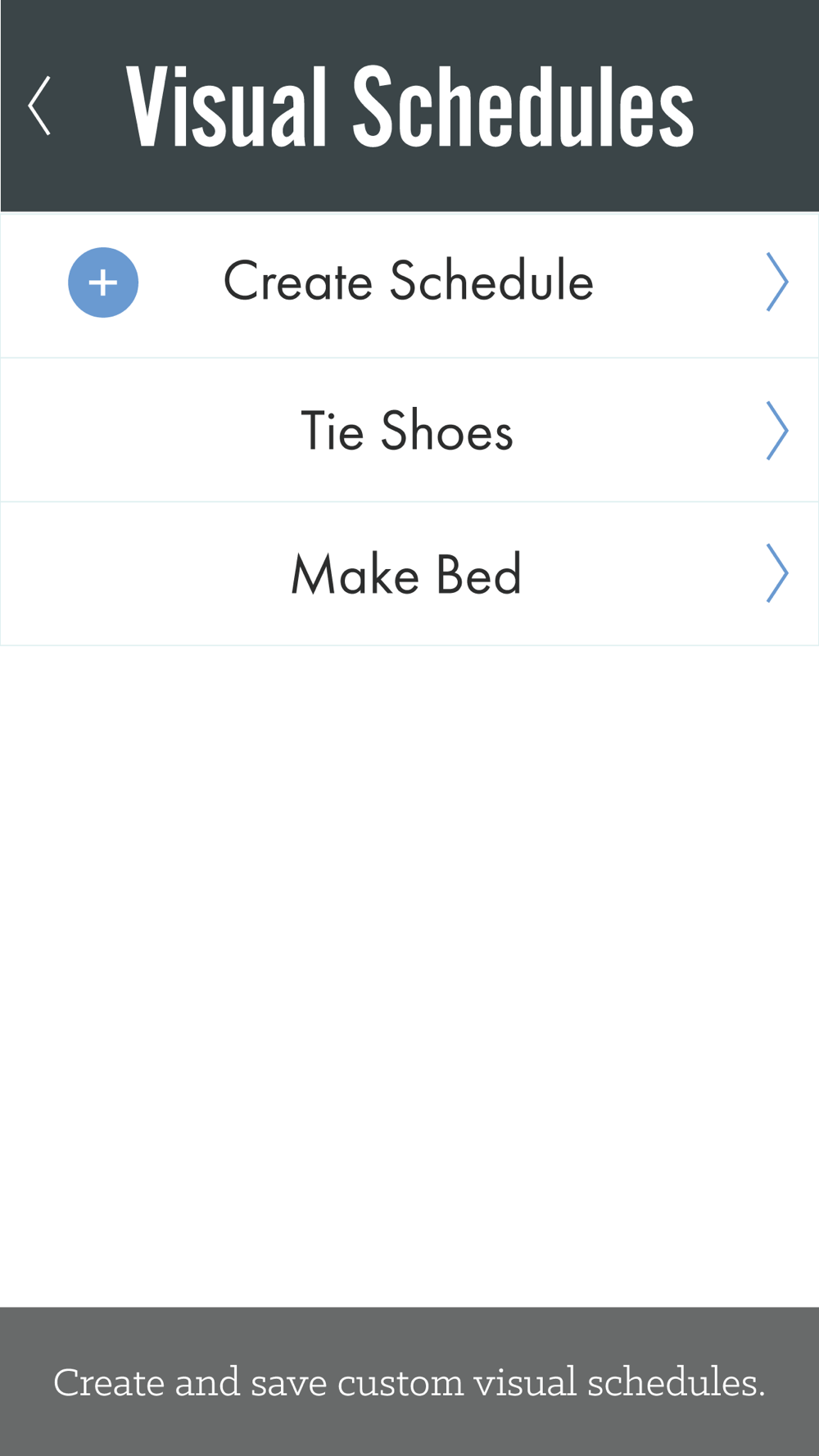Screen dimensions: 819x1456
Task: Open the Make Bed schedule
Action: pyautogui.click(x=409, y=573)
